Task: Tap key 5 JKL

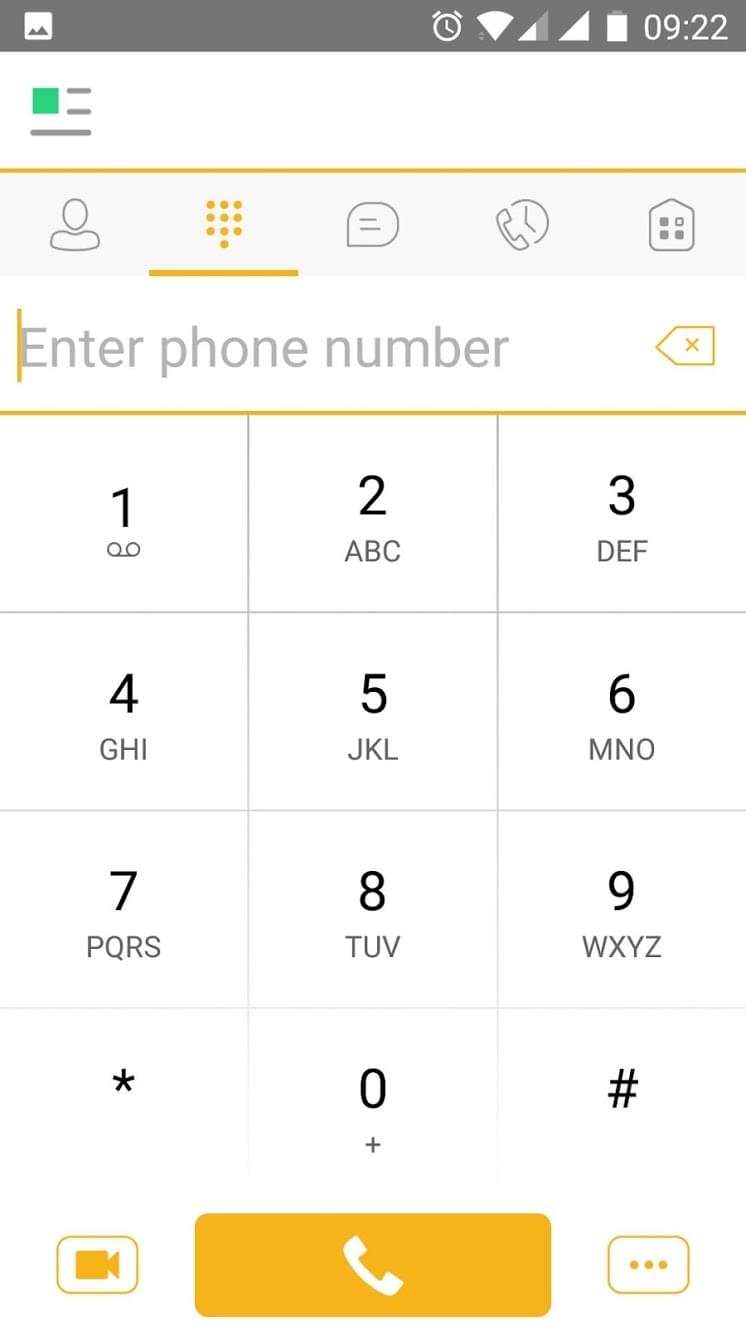Action: pyautogui.click(x=372, y=712)
